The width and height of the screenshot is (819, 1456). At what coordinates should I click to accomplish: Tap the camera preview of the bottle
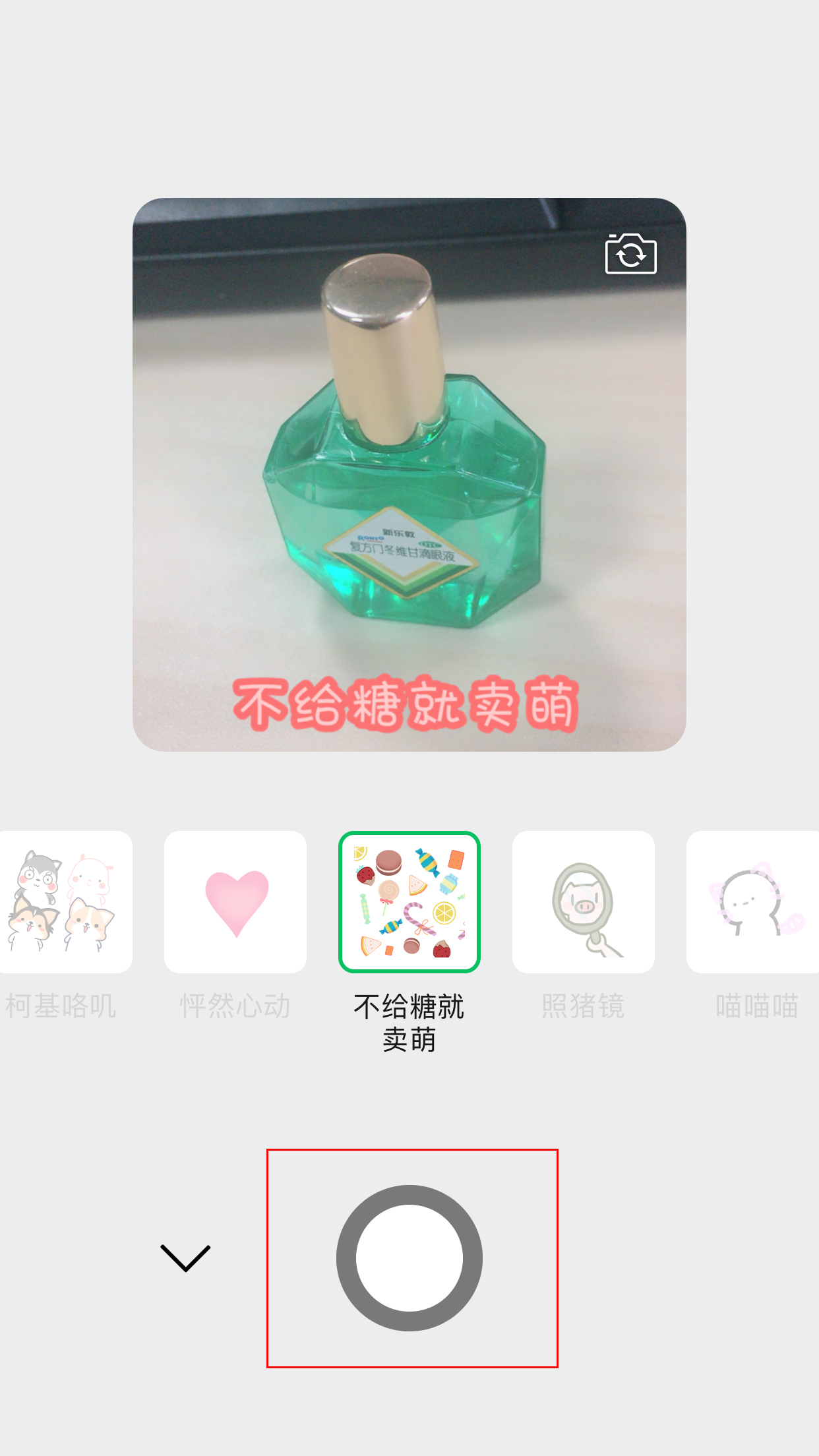point(409,475)
